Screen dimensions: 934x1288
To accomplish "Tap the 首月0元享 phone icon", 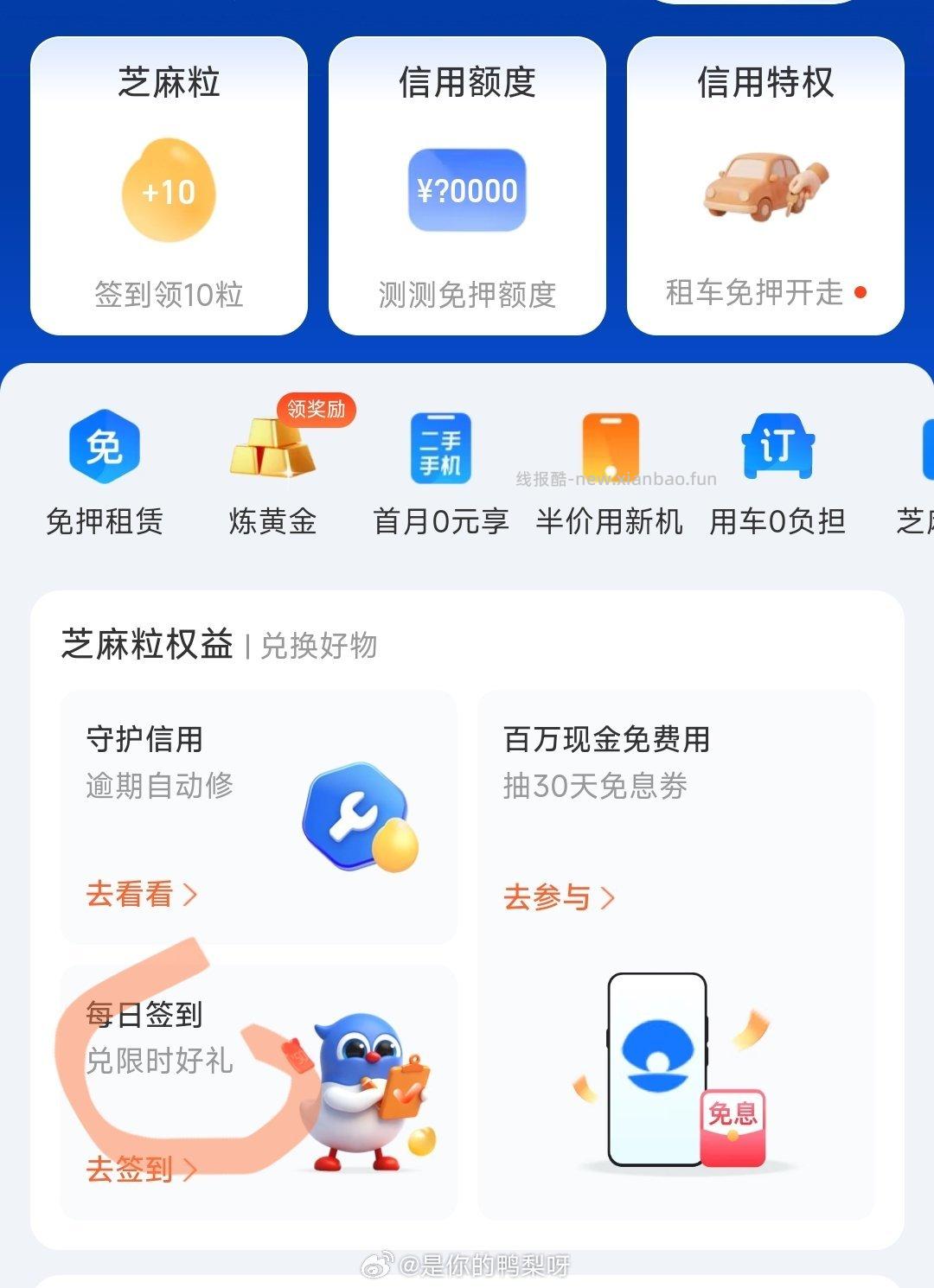I will pyautogui.click(x=441, y=447).
